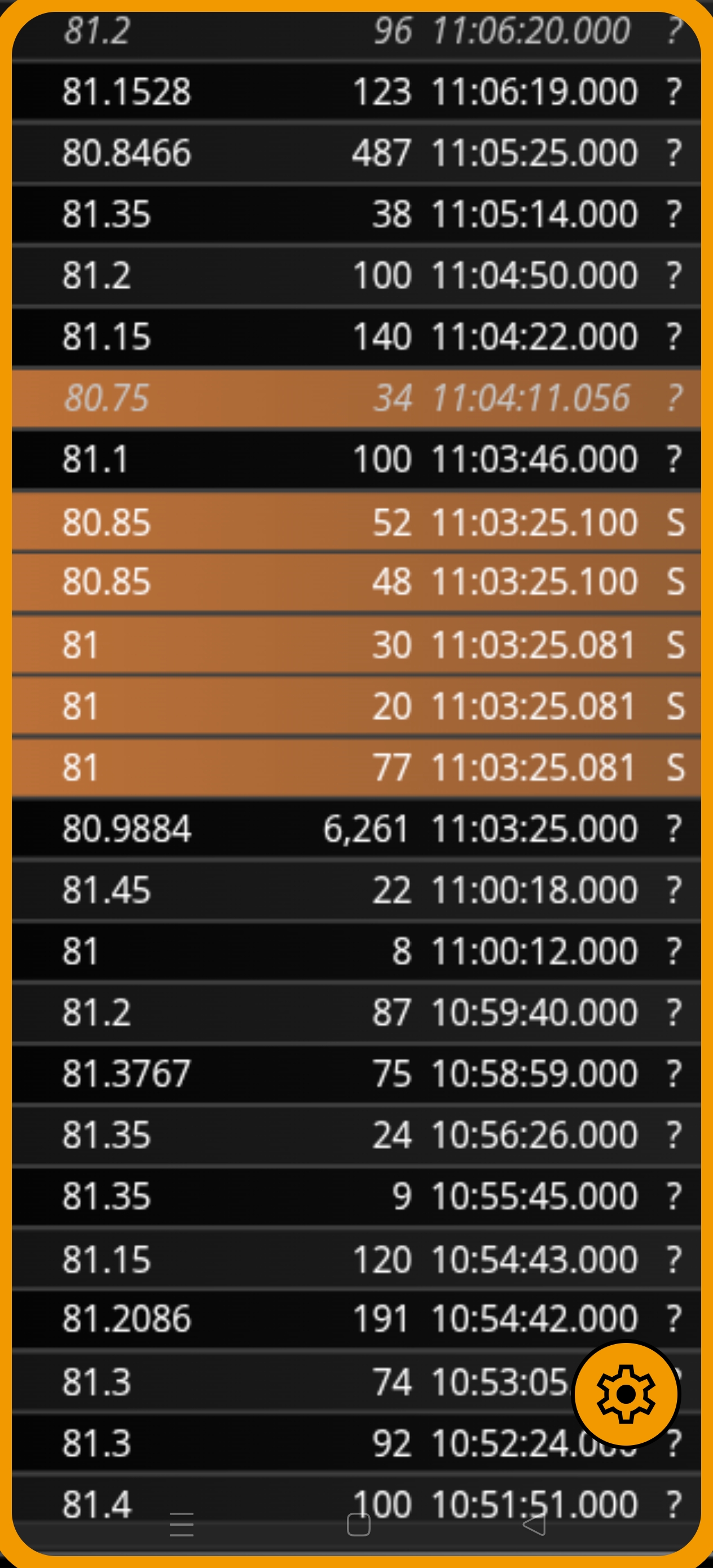
Task: Open the settings gear button
Action: click(x=626, y=1393)
